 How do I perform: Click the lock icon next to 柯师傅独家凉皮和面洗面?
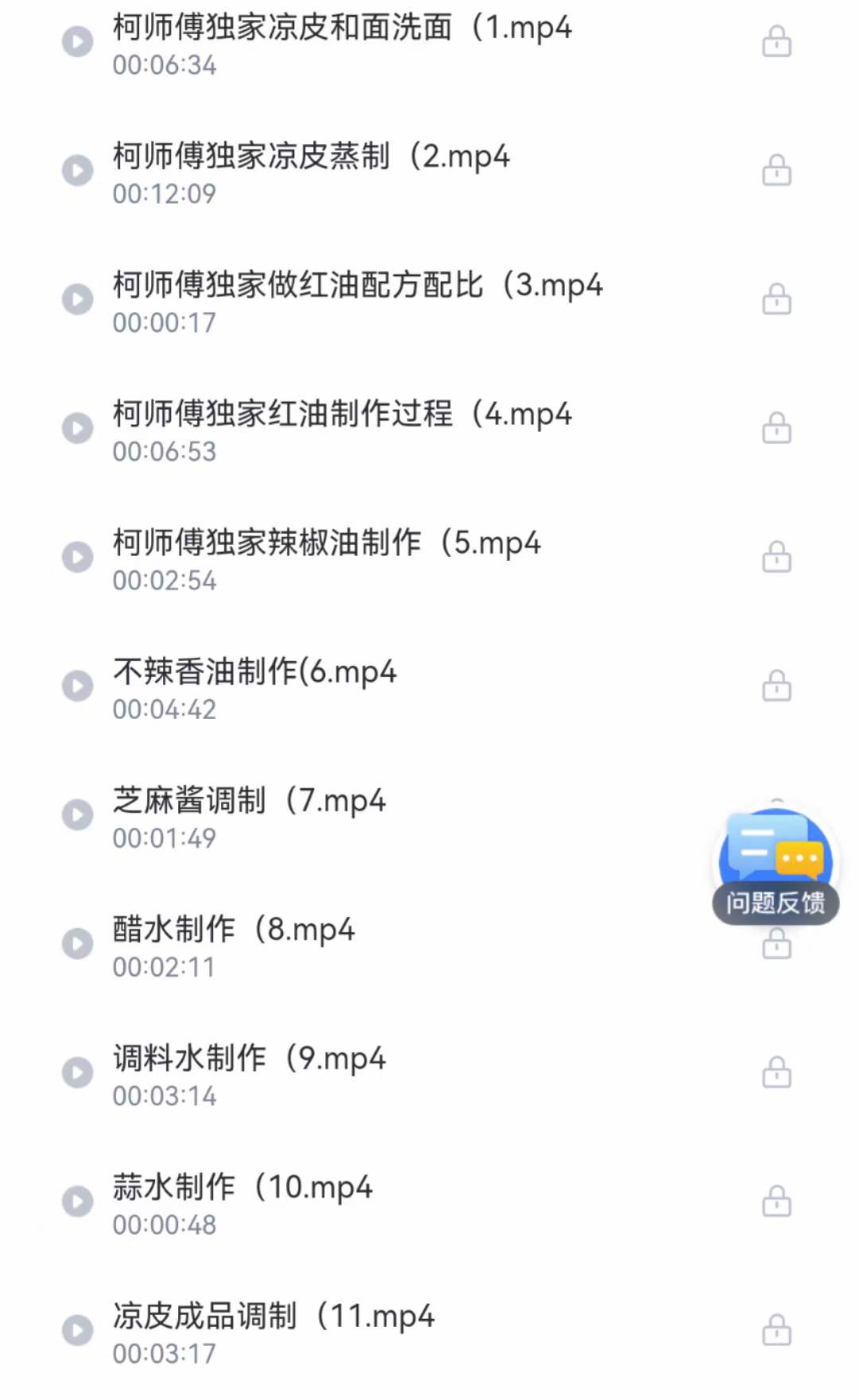(x=775, y=41)
